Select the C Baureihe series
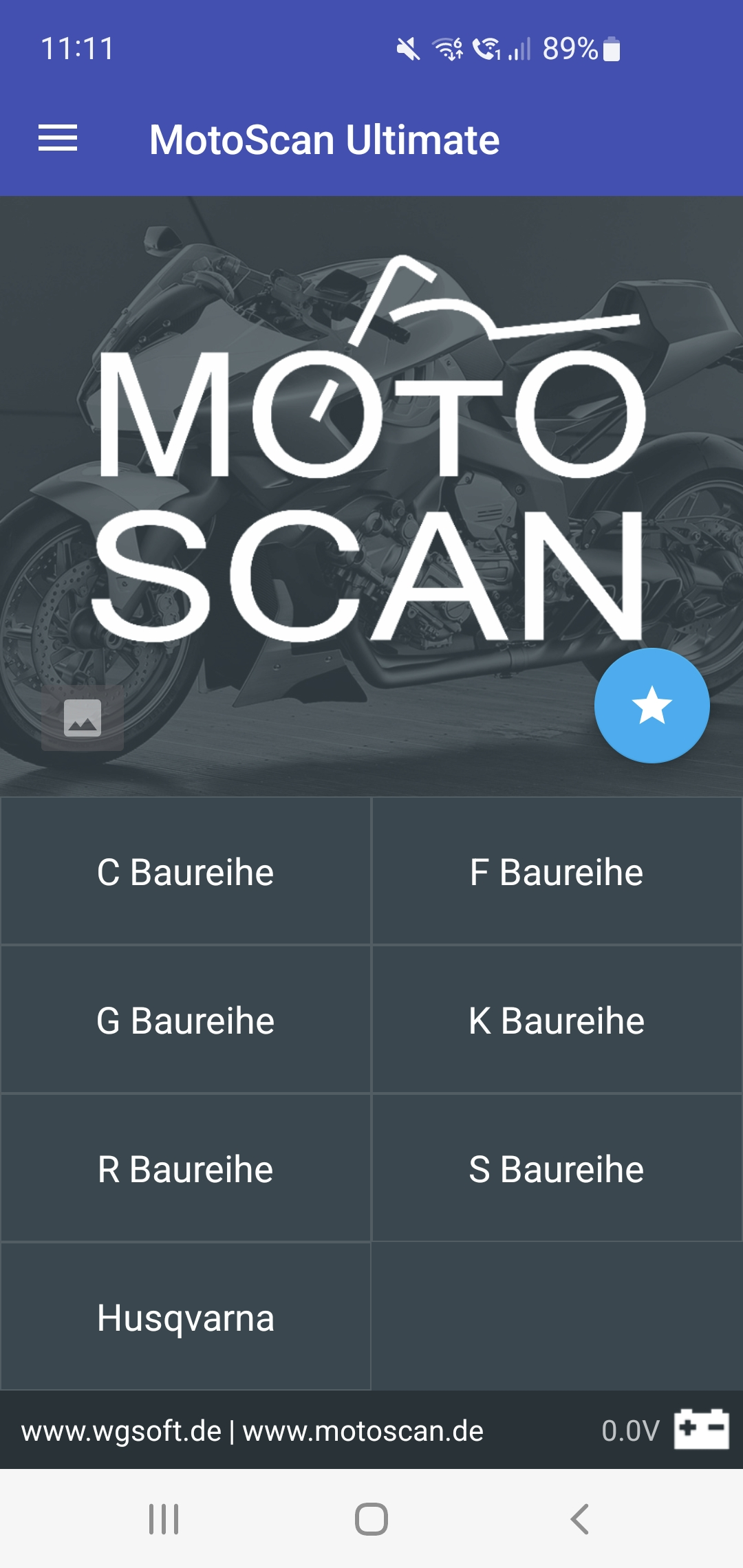743x1568 pixels. [186, 872]
